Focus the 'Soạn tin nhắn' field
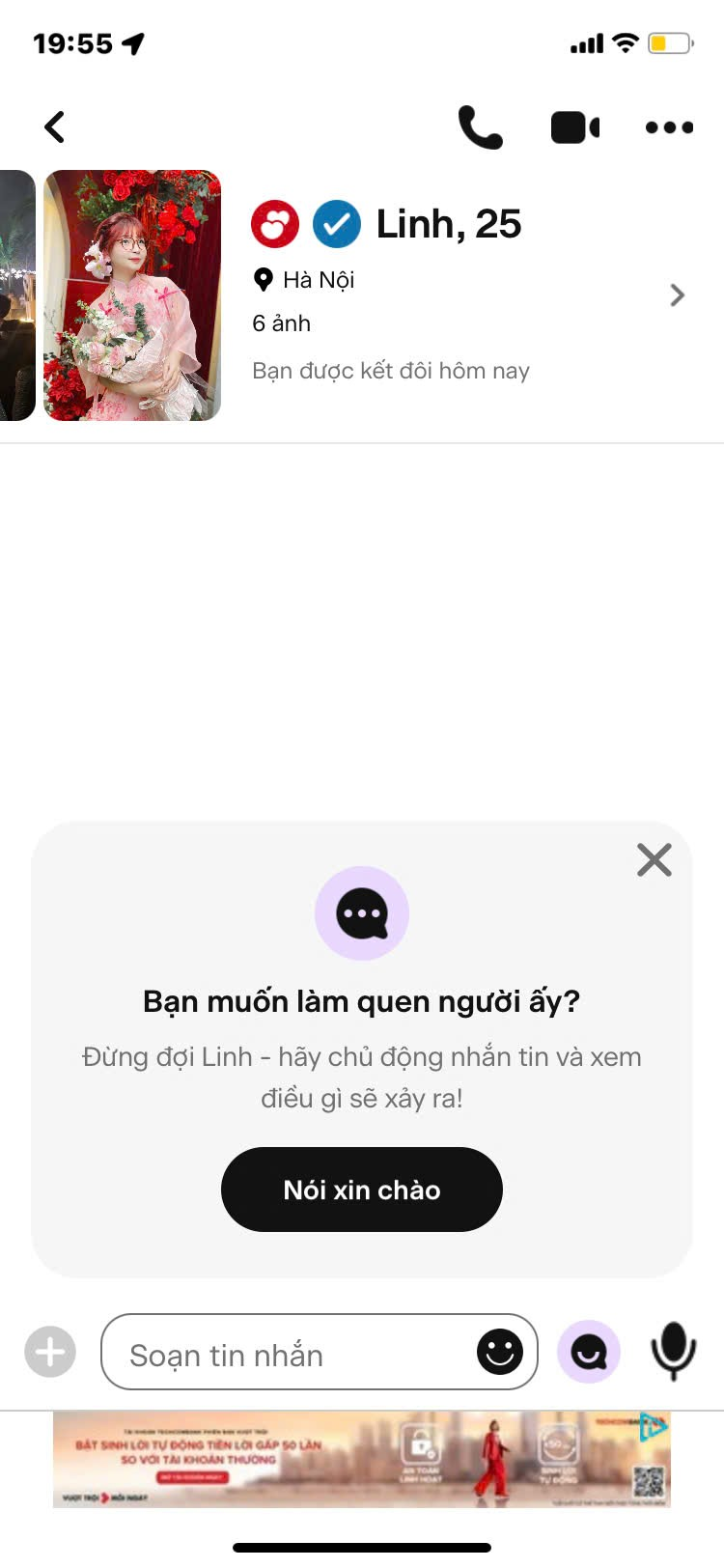The width and height of the screenshot is (724, 1568). (x=290, y=1354)
